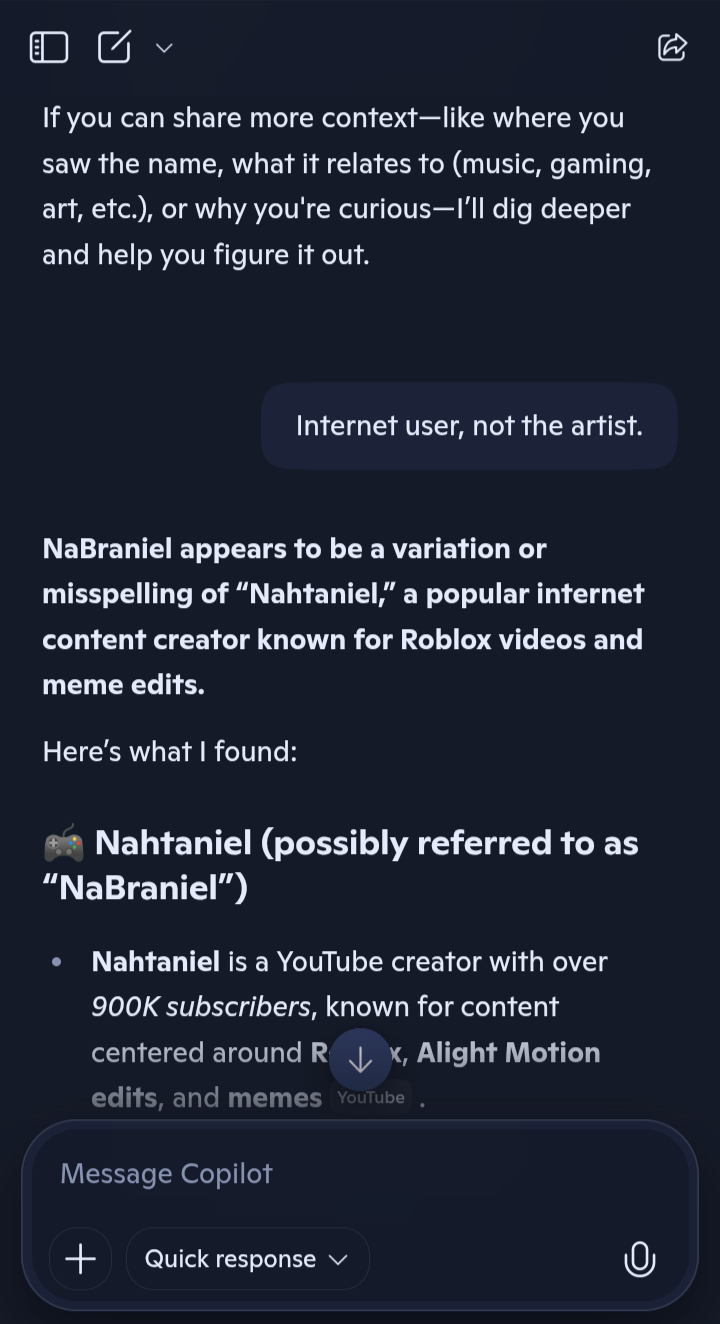Jump to the bottom of the chat
The image size is (720, 1324).
click(x=360, y=1060)
